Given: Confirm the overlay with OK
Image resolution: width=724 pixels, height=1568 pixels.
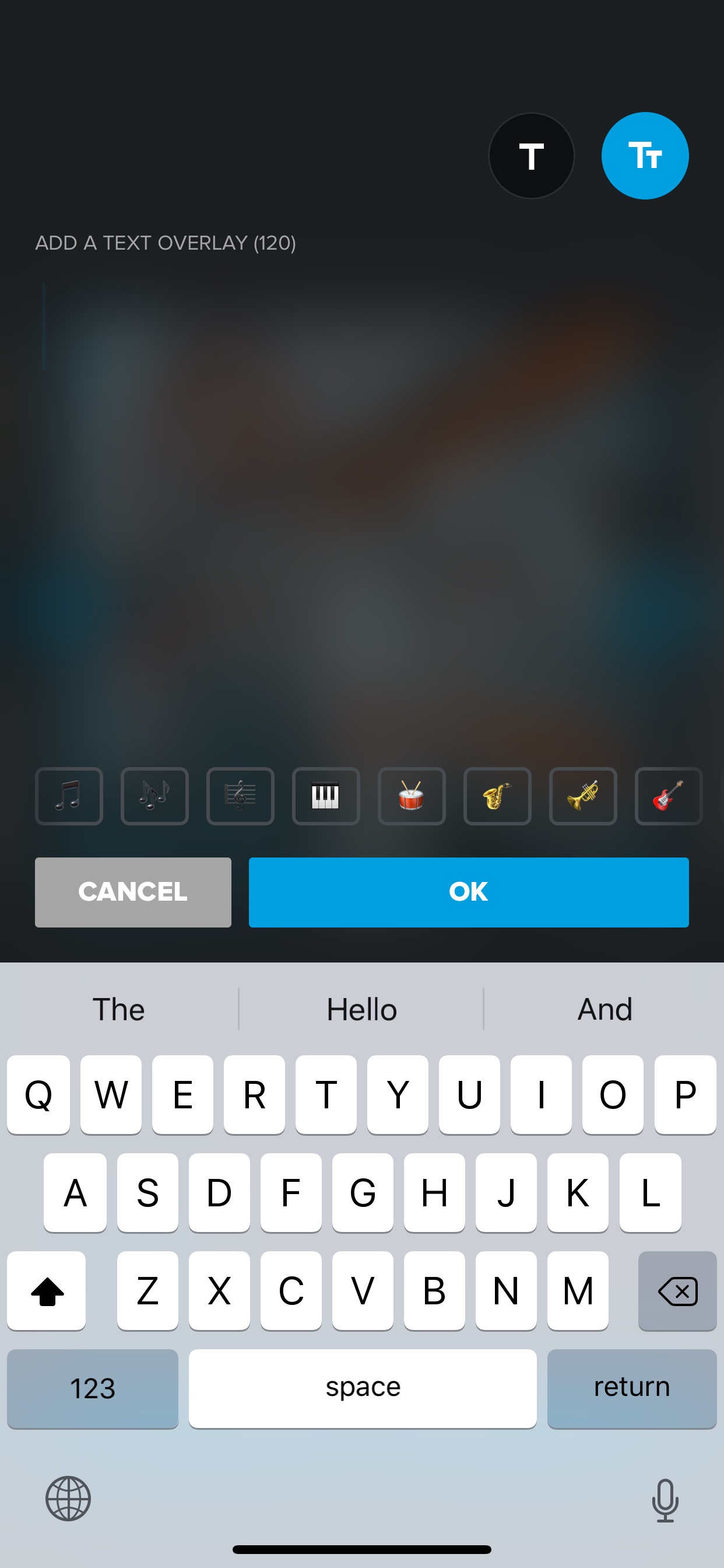Looking at the screenshot, I should point(469,892).
